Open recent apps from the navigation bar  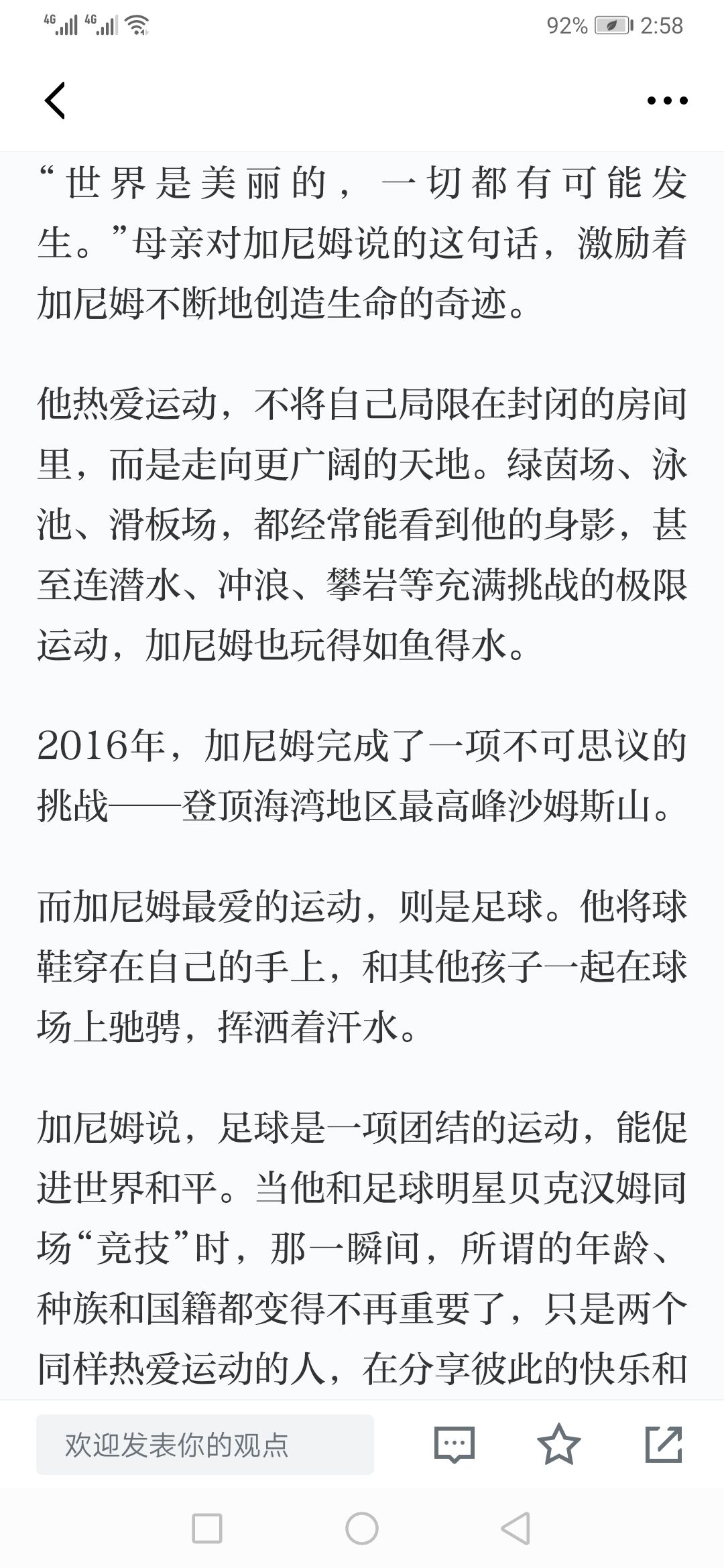(x=207, y=1529)
